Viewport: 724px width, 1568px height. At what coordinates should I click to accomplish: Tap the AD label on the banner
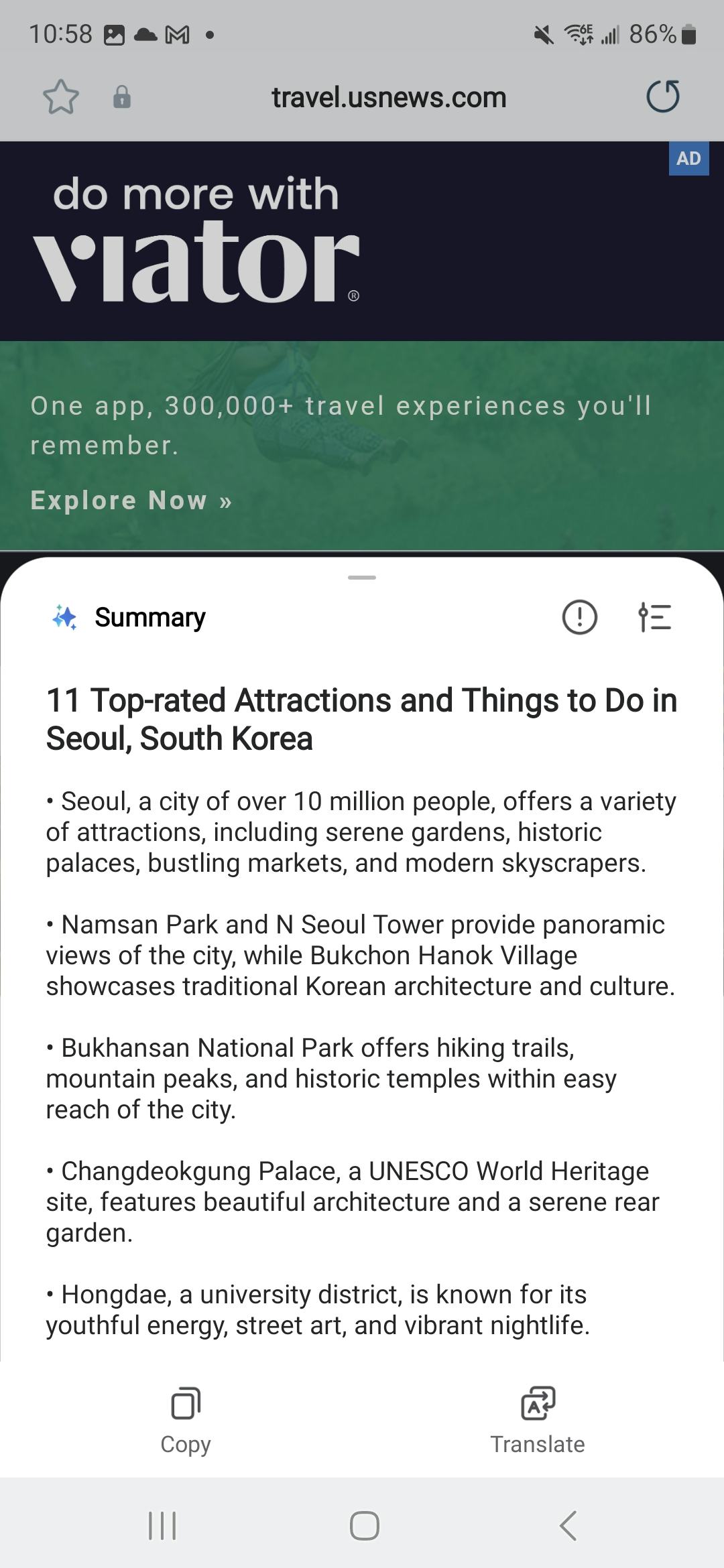click(688, 159)
